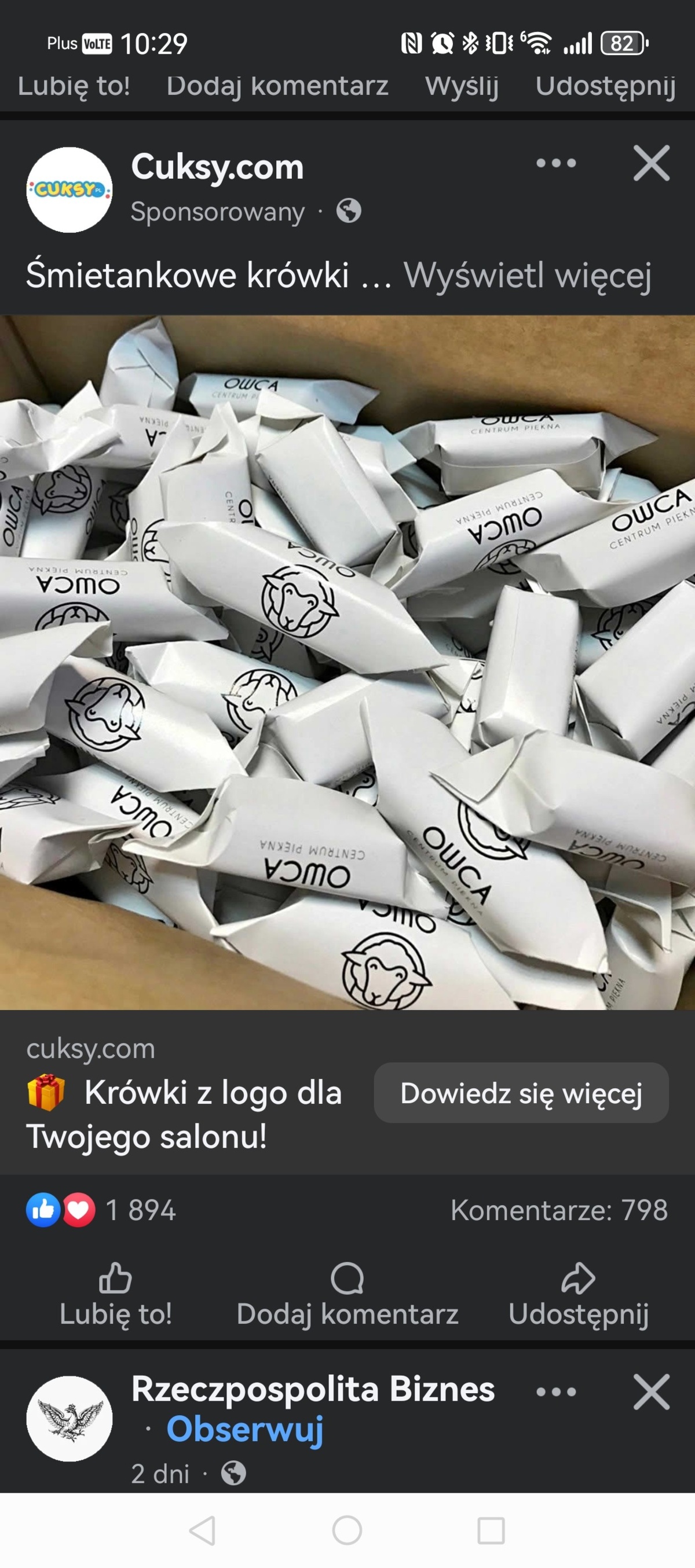The width and height of the screenshot is (695, 1568).
Task: Like the Cuksy.com post
Action: pyautogui.click(x=115, y=1294)
